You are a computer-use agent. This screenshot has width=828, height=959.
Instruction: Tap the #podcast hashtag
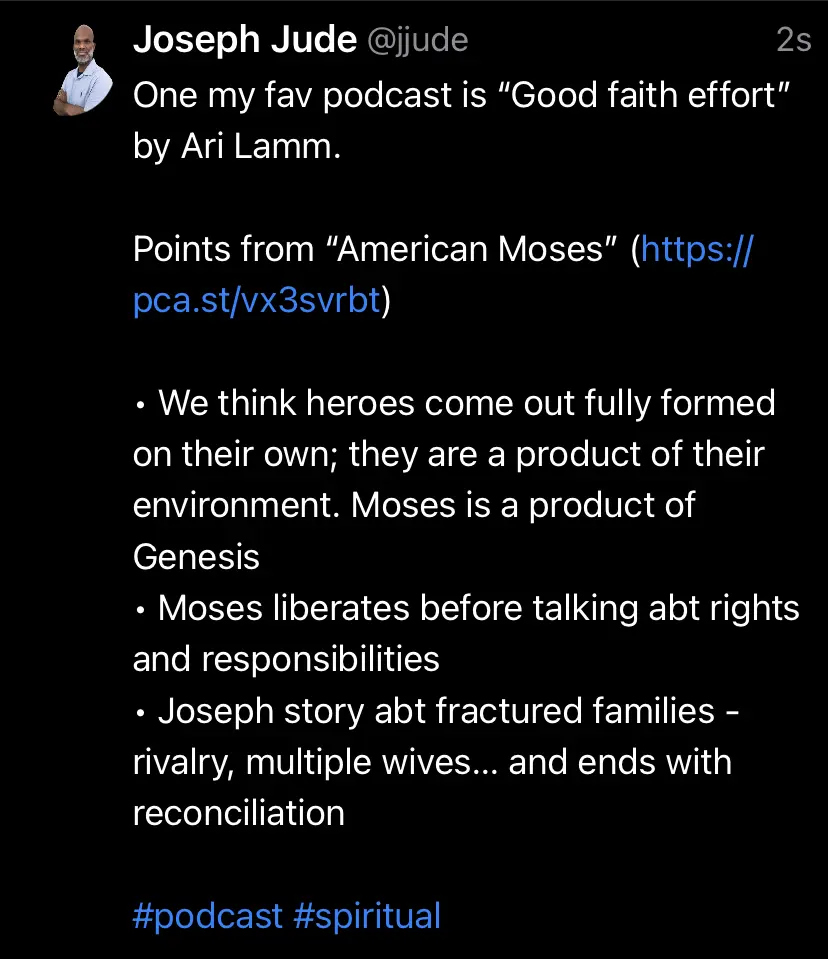point(207,916)
